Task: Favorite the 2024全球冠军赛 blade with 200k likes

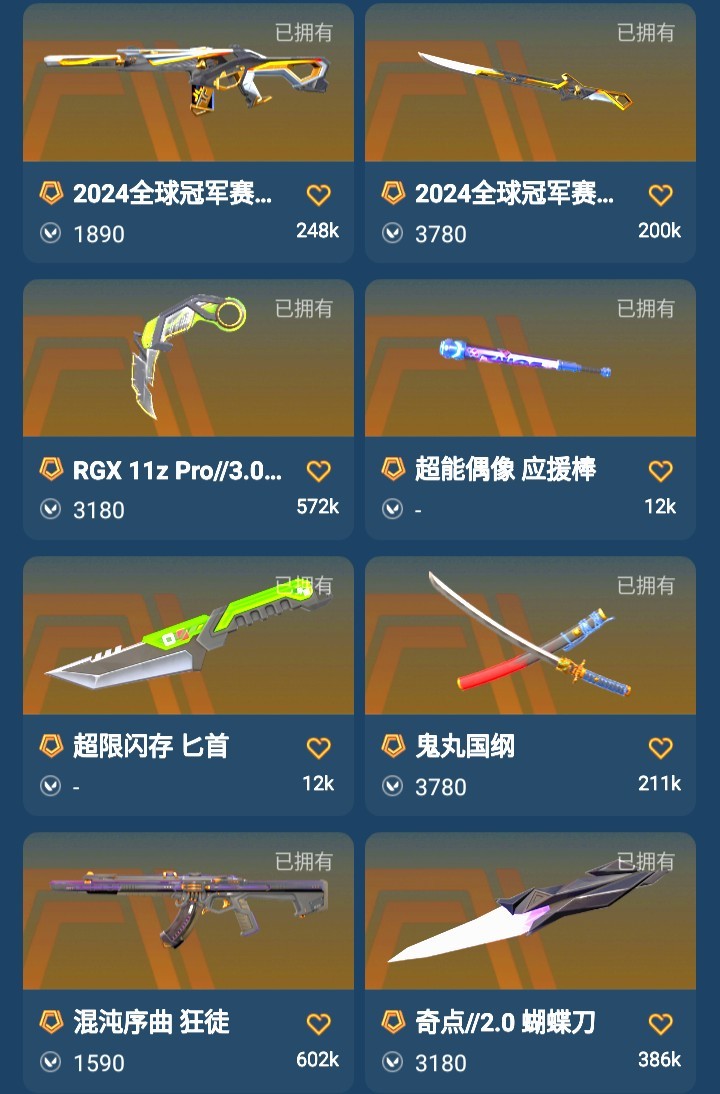Action: click(660, 194)
